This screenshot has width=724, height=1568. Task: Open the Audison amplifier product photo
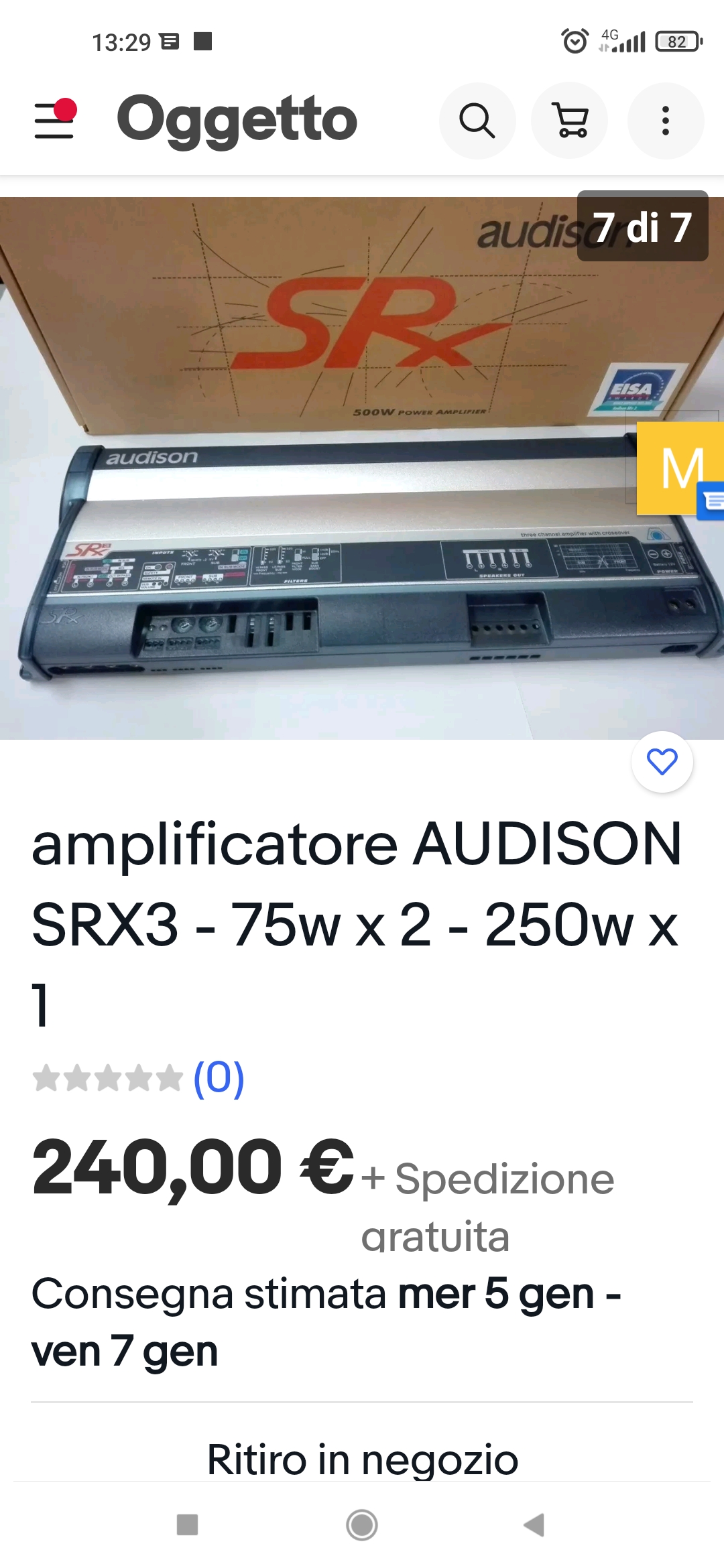(x=362, y=468)
